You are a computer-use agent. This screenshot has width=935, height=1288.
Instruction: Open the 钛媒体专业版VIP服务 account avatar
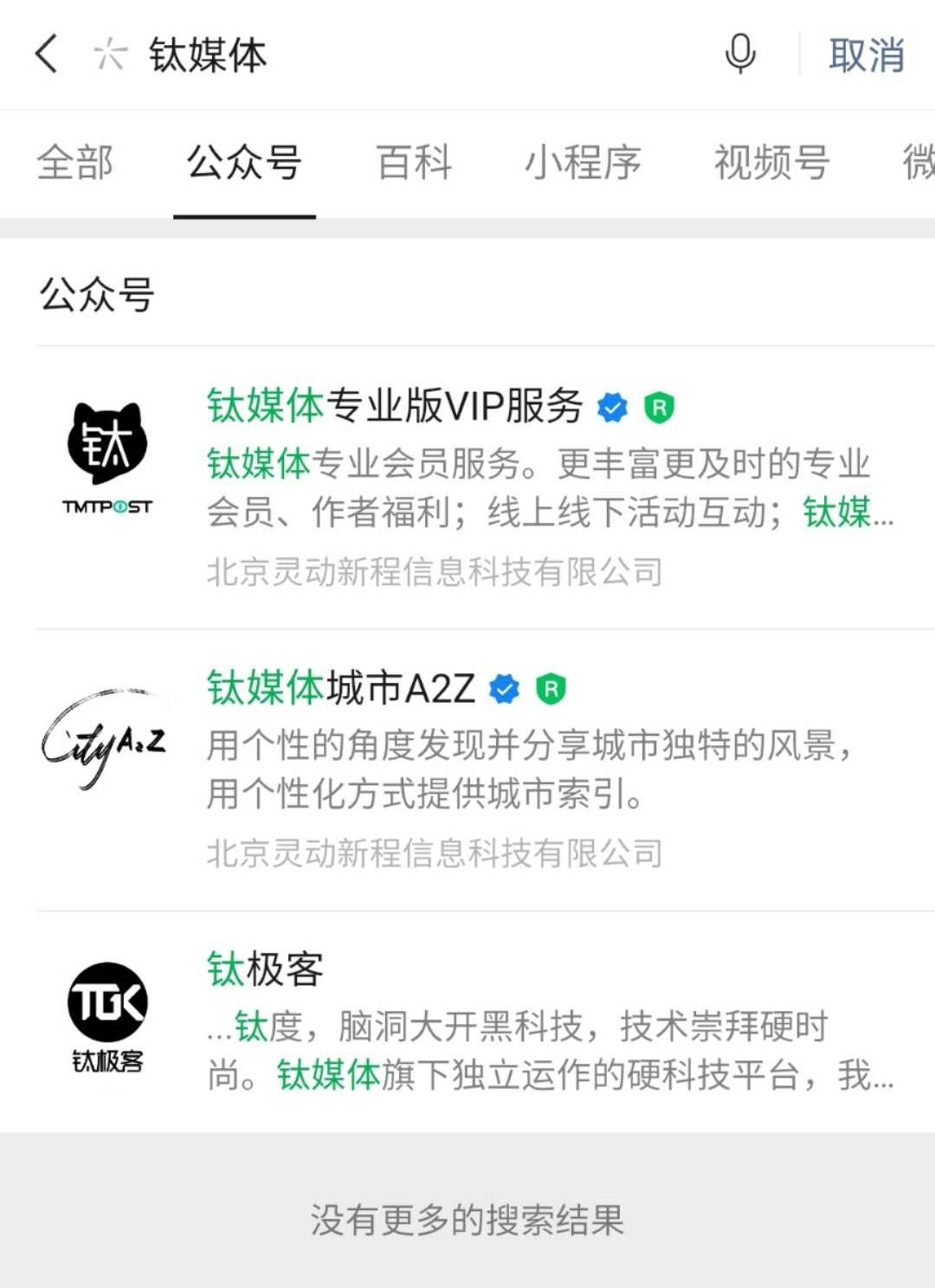click(x=110, y=454)
